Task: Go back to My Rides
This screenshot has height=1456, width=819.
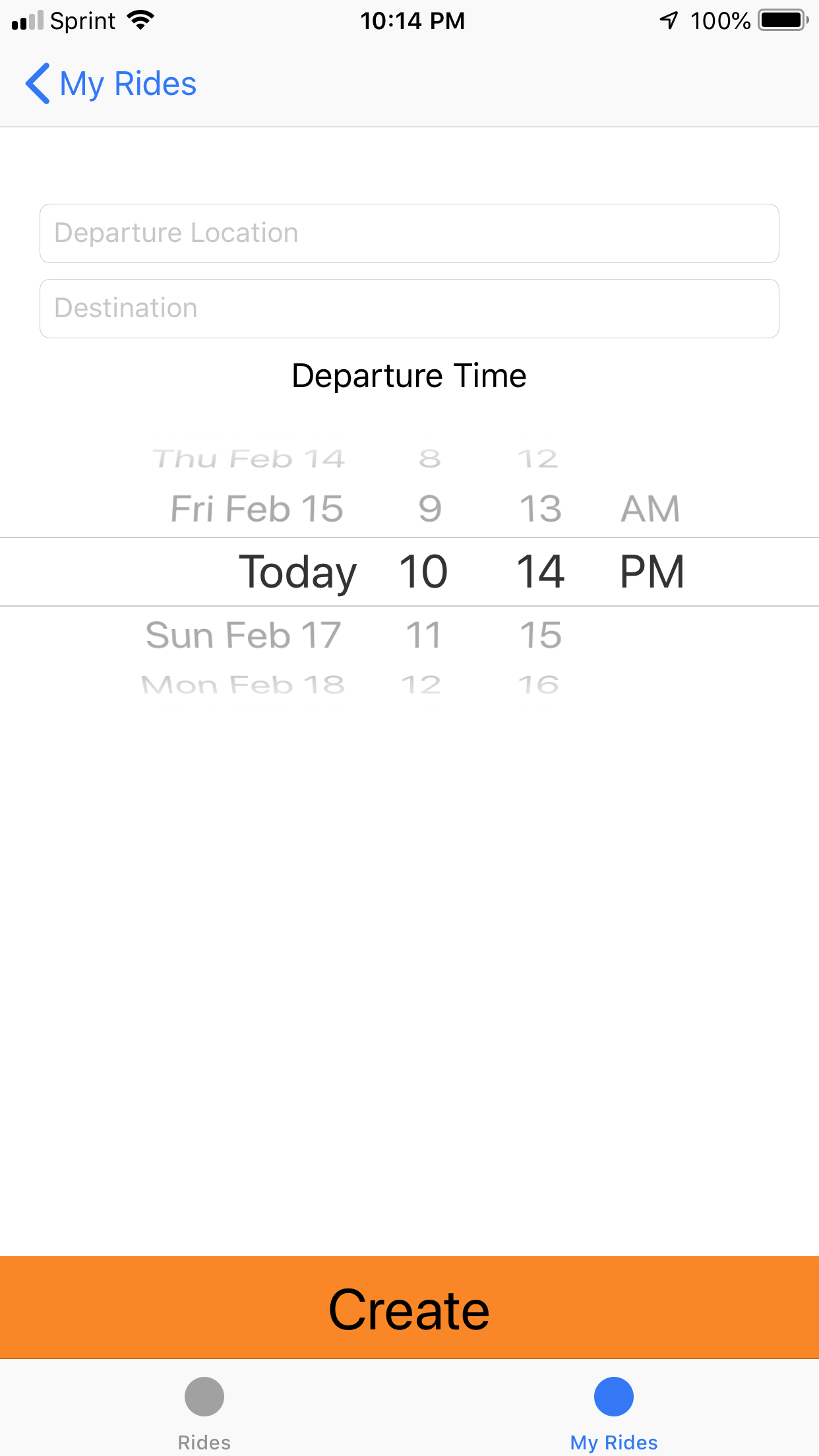Action: coord(111,84)
